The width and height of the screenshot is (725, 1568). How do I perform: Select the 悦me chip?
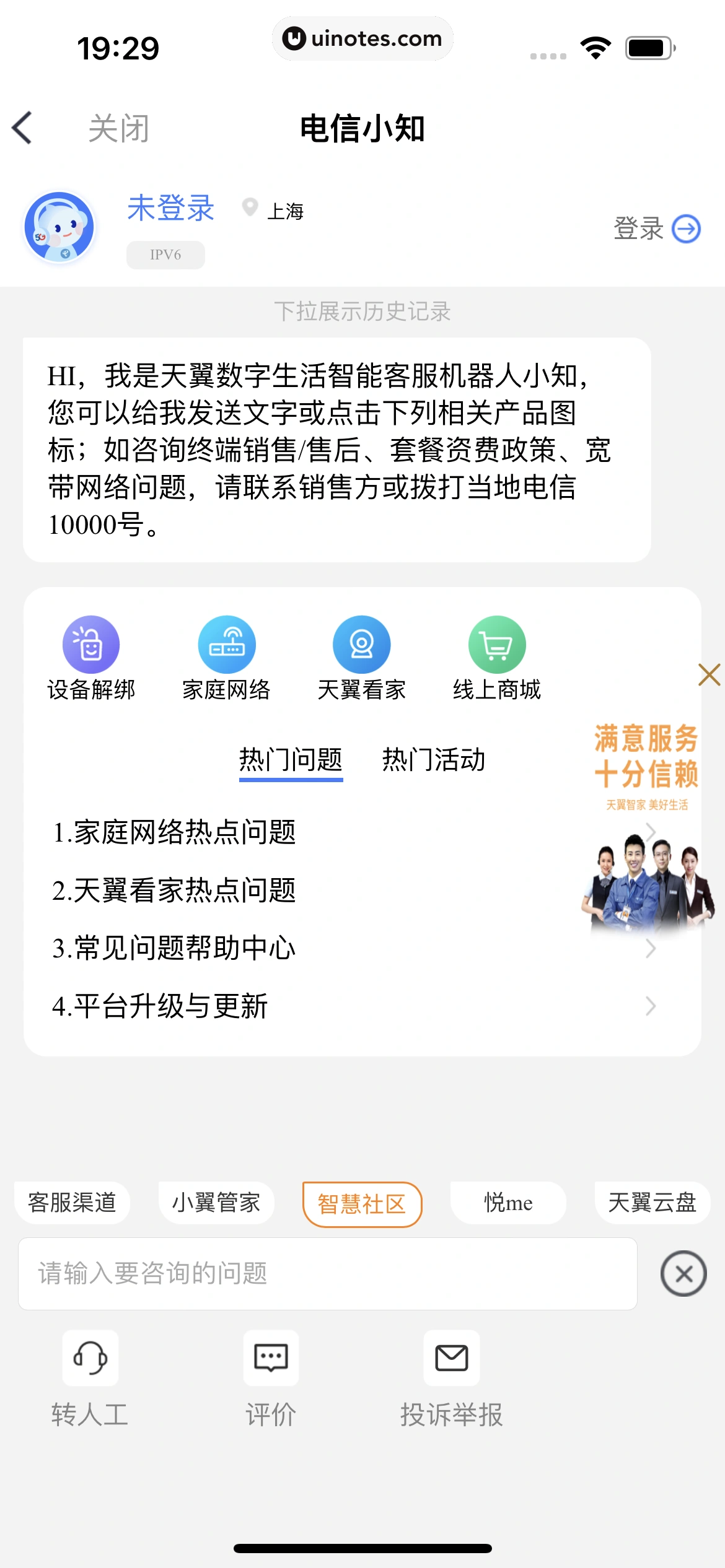[x=508, y=1202]
